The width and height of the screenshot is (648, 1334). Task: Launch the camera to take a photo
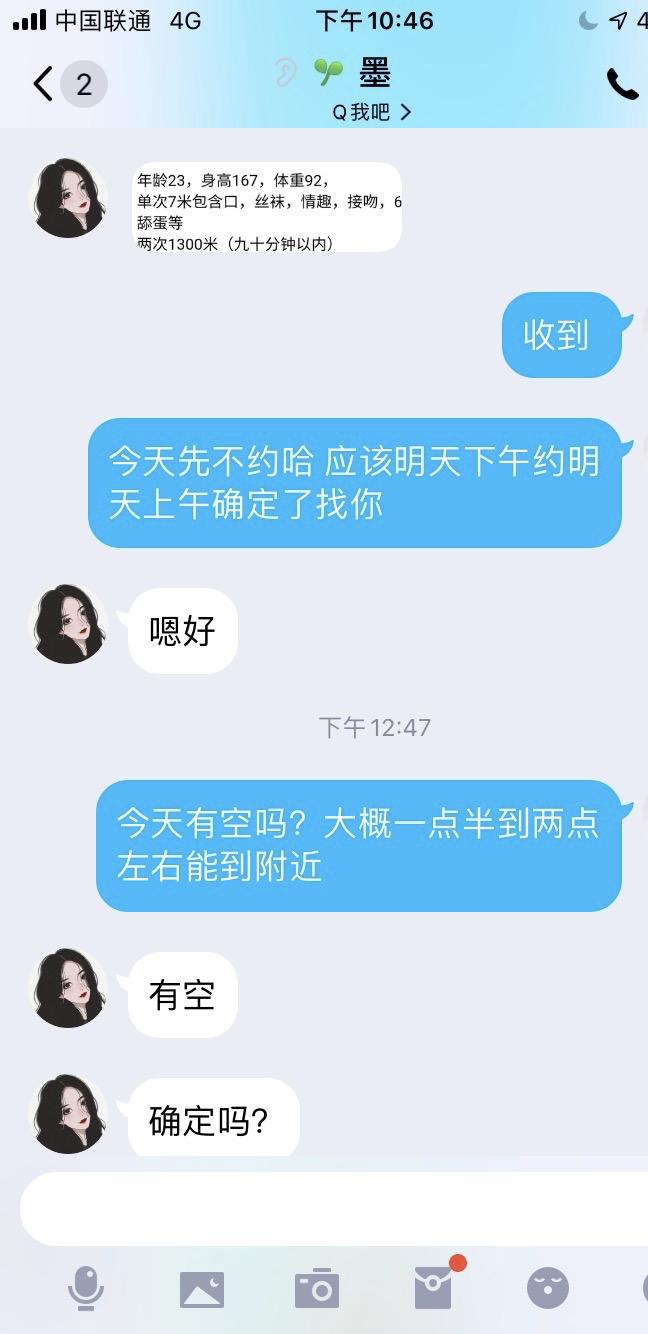click(x=317, y=1289)
